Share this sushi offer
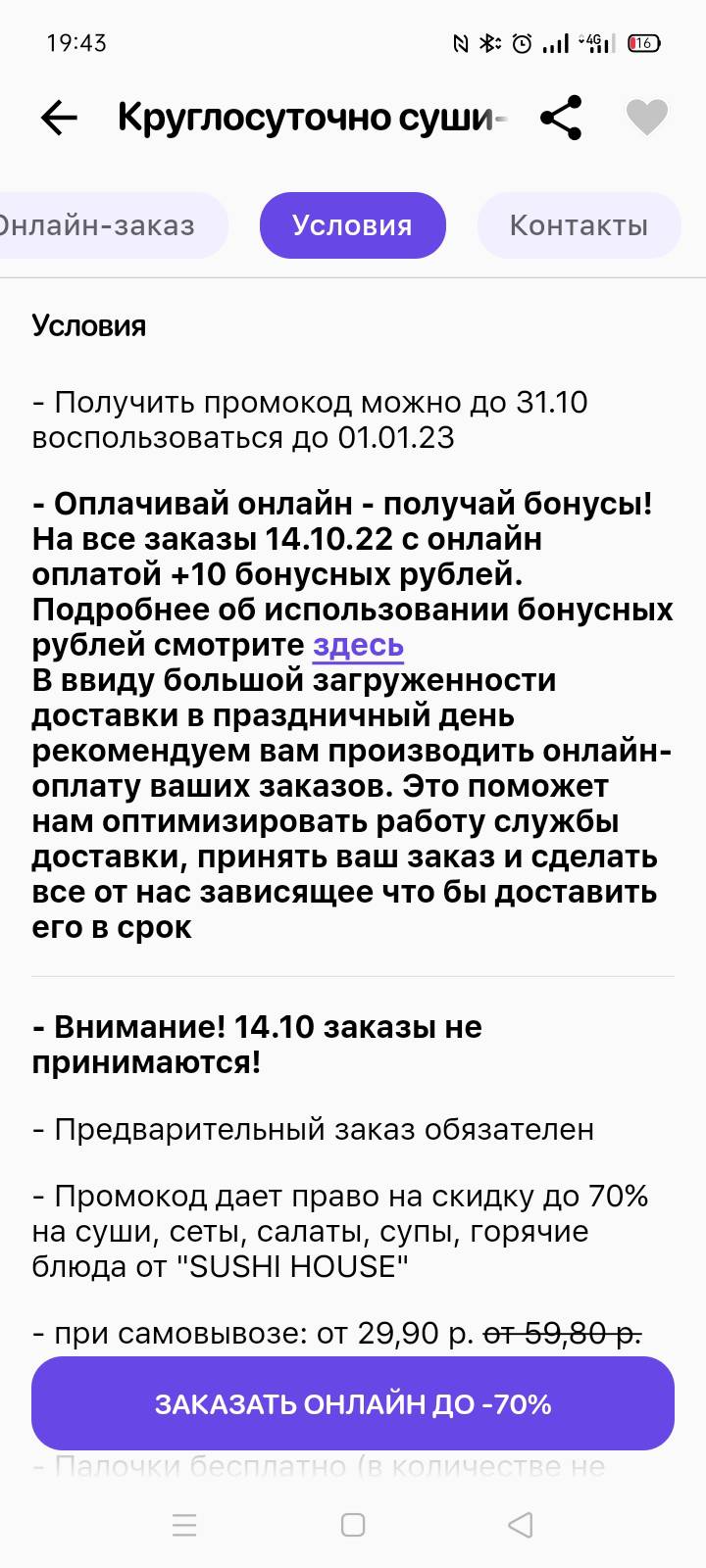Screen dimensions: 706x1568 click(561, 119)
